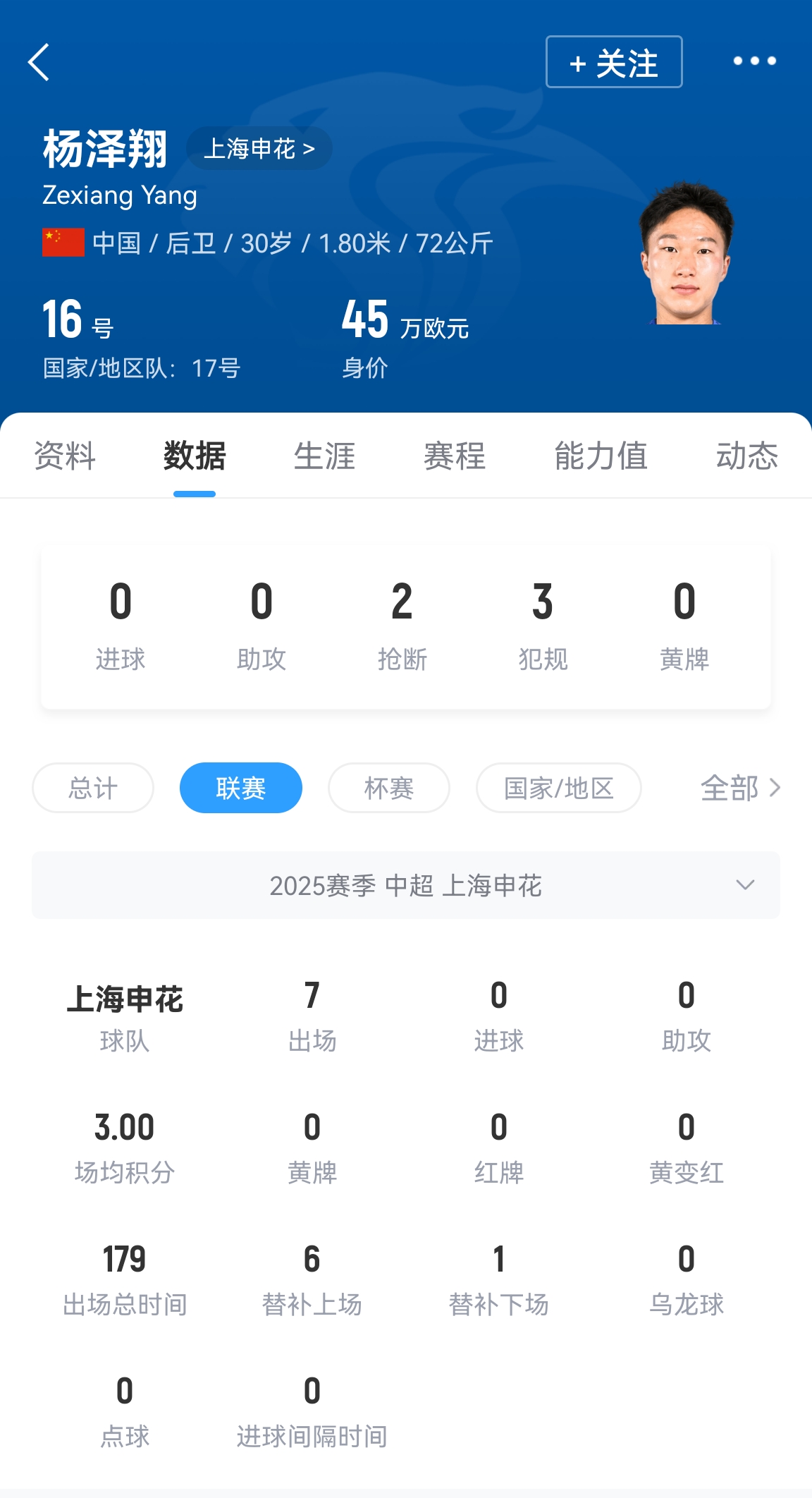The image size is (812, 1498).
Task: Switch to the 能力值 tab
Action: tap(601, 456)
